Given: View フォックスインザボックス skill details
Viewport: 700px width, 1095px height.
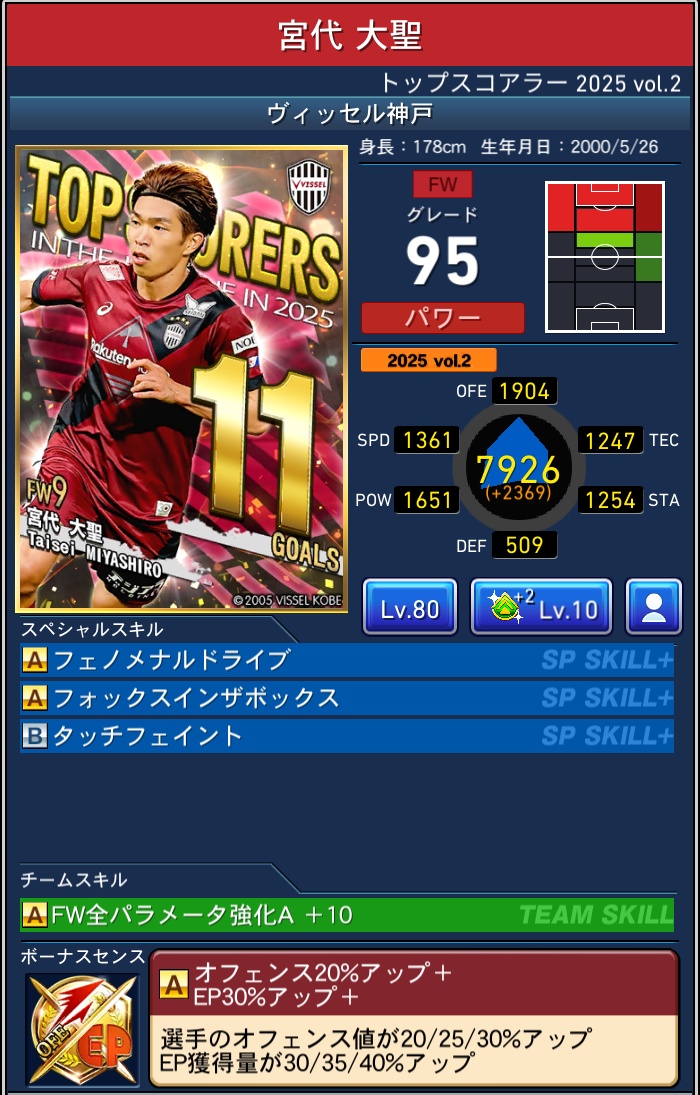Looking at the screenshot, I should coord(346,697).
